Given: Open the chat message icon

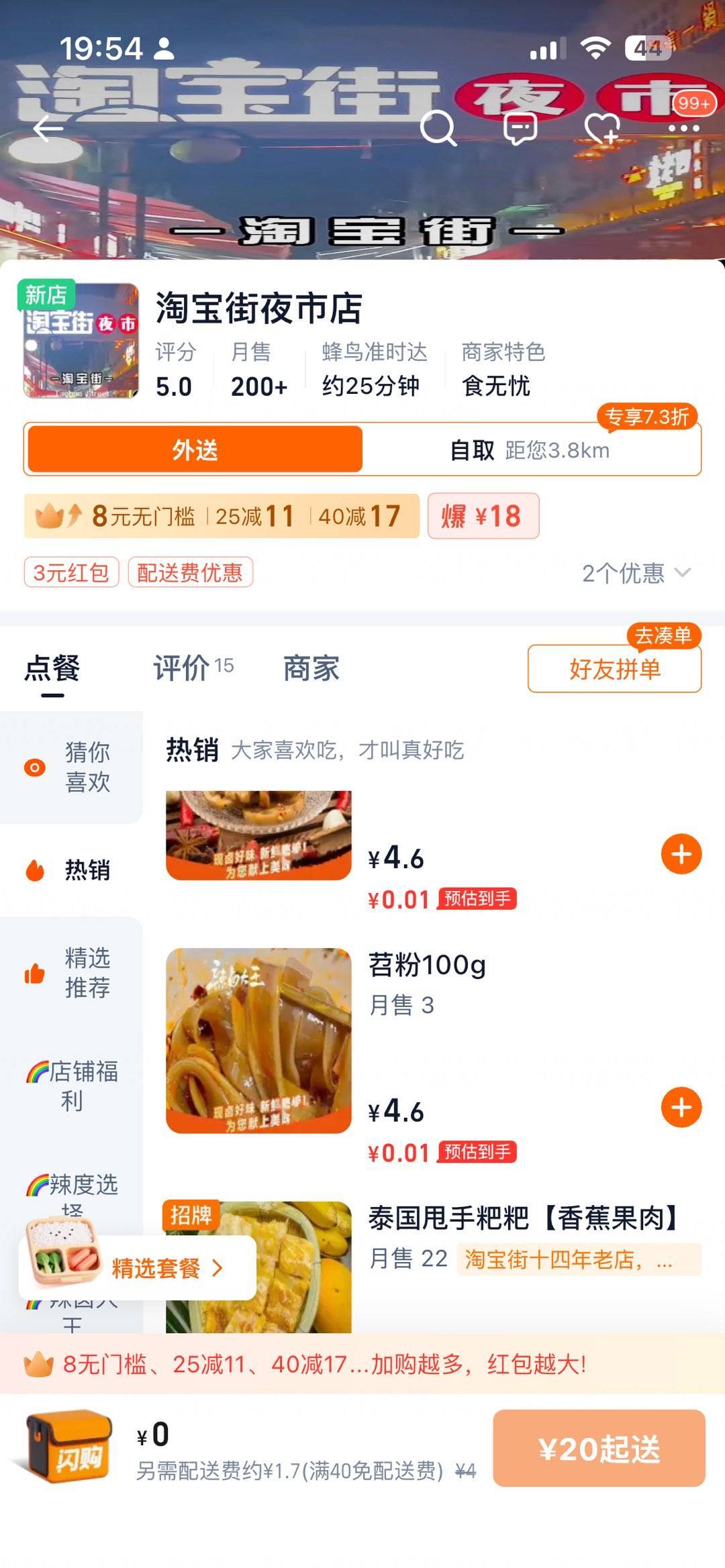Looking at the screenshot, I should click(x=520, y=127).
